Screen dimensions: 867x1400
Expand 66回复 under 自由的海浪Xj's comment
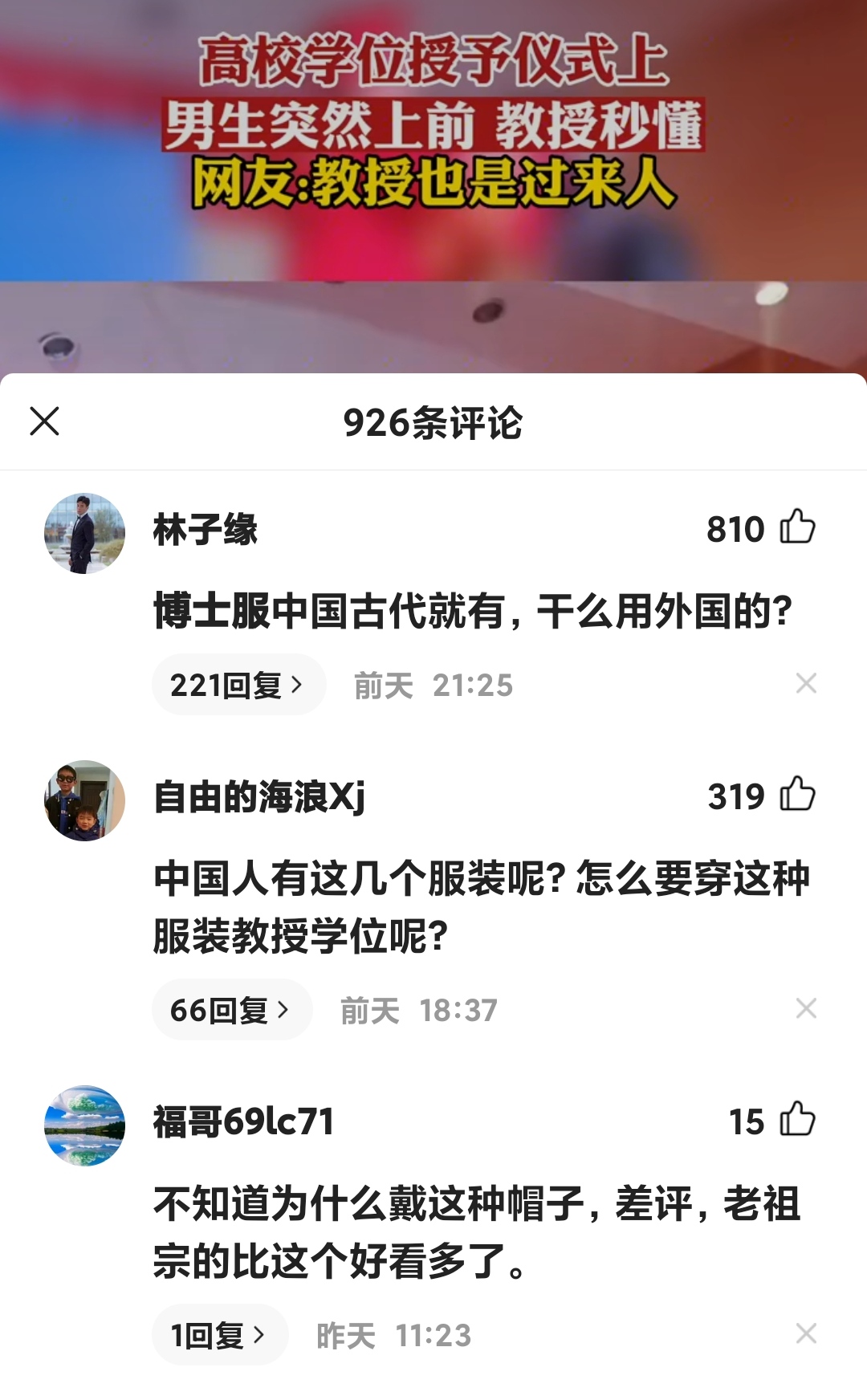(232, 1009)
